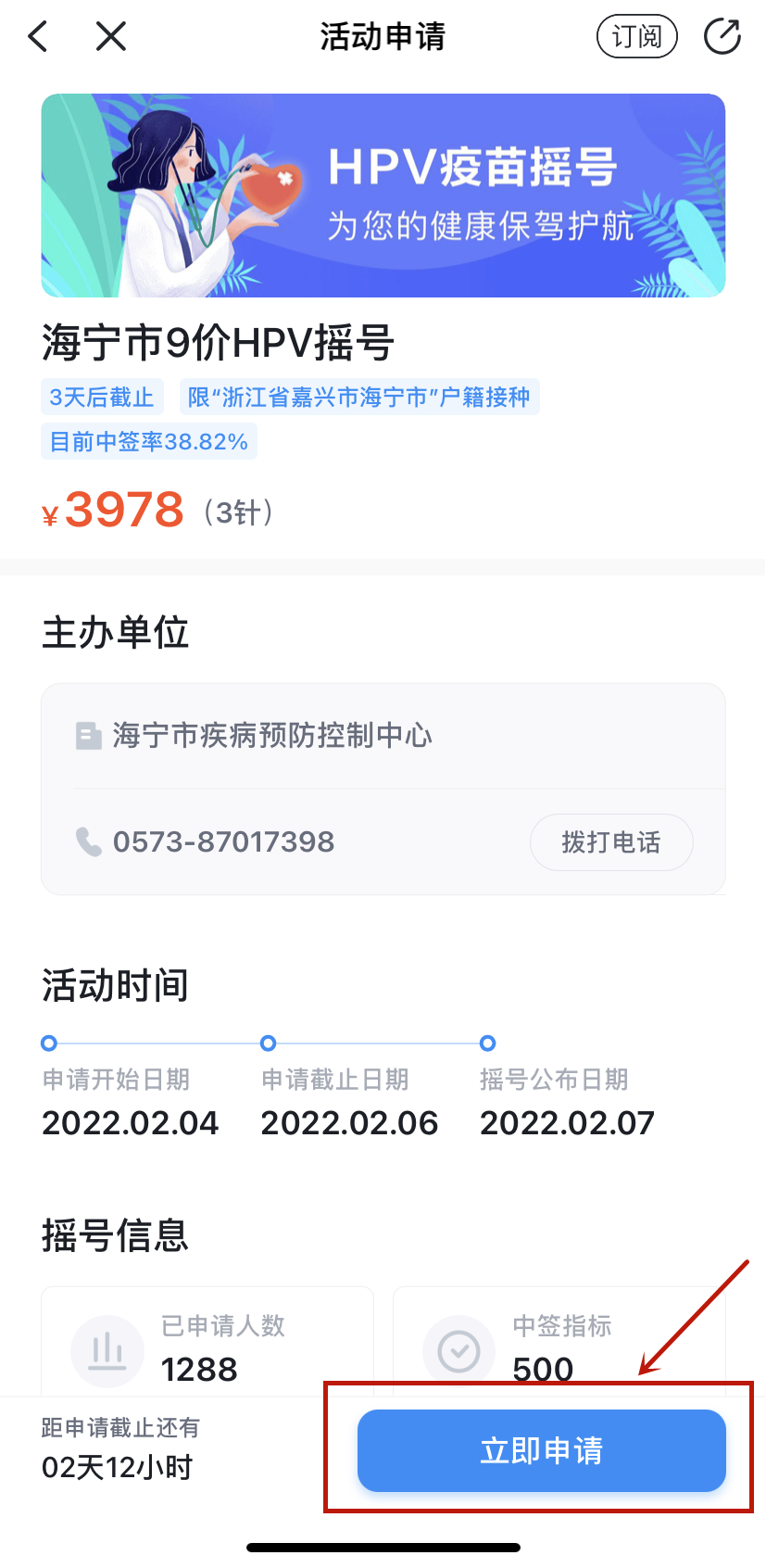This screenshot has height=1568, width=766.
Task: Apply now with 立即申请
Action: 542,1450
